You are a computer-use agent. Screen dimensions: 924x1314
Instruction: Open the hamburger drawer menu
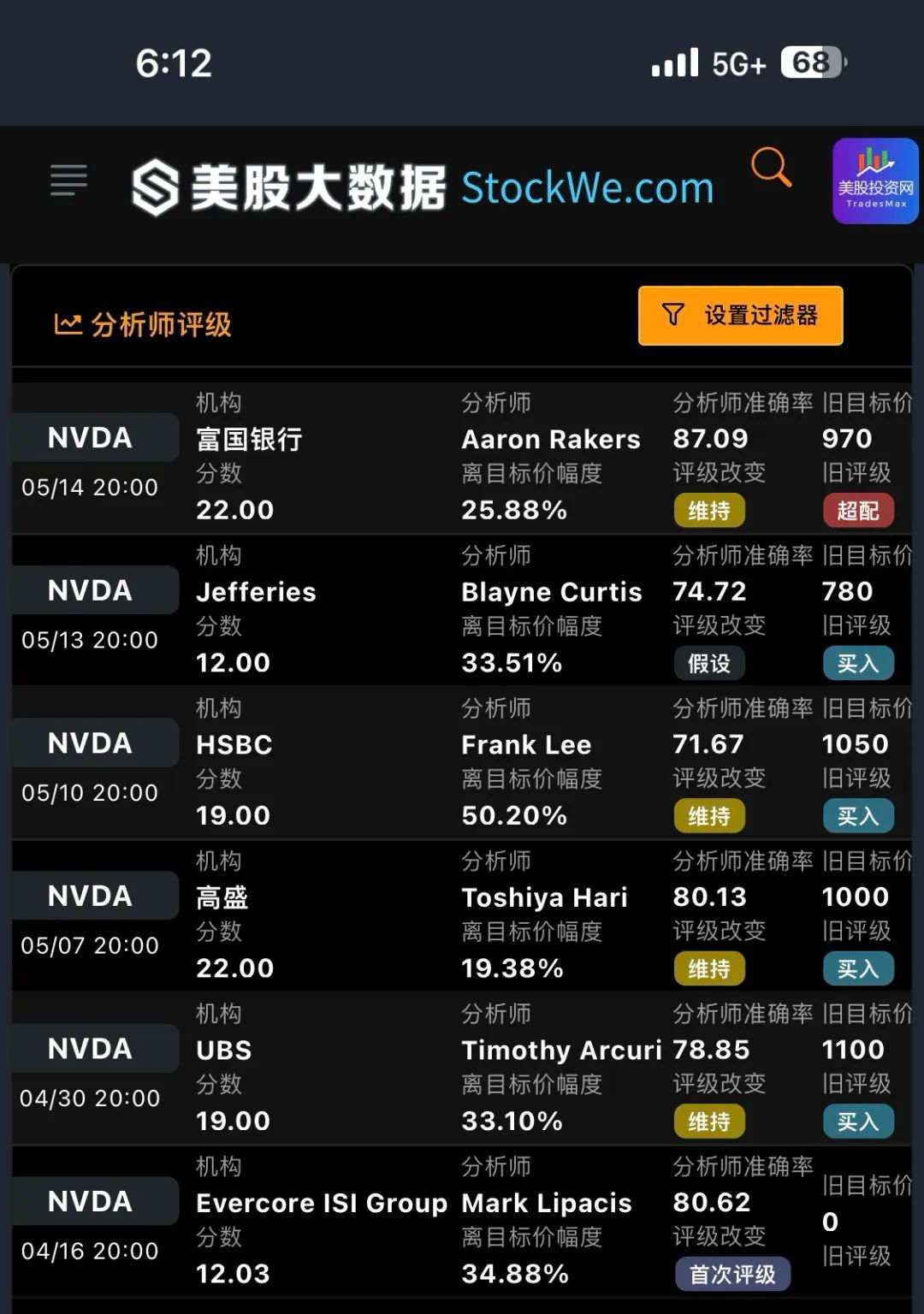pyautogui.click(x=68, y=181)
